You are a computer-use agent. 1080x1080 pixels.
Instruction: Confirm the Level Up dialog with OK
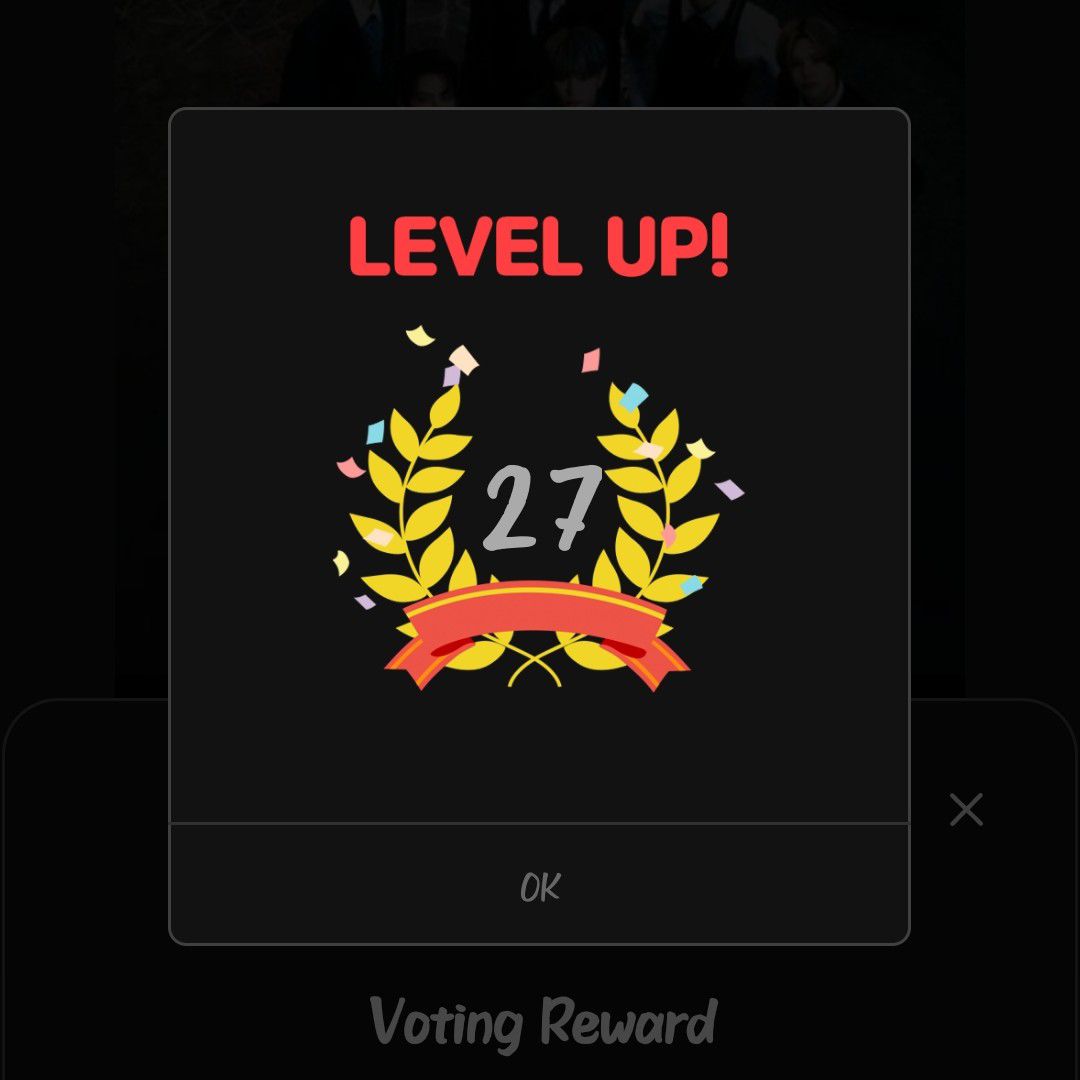tap(540, 886)
